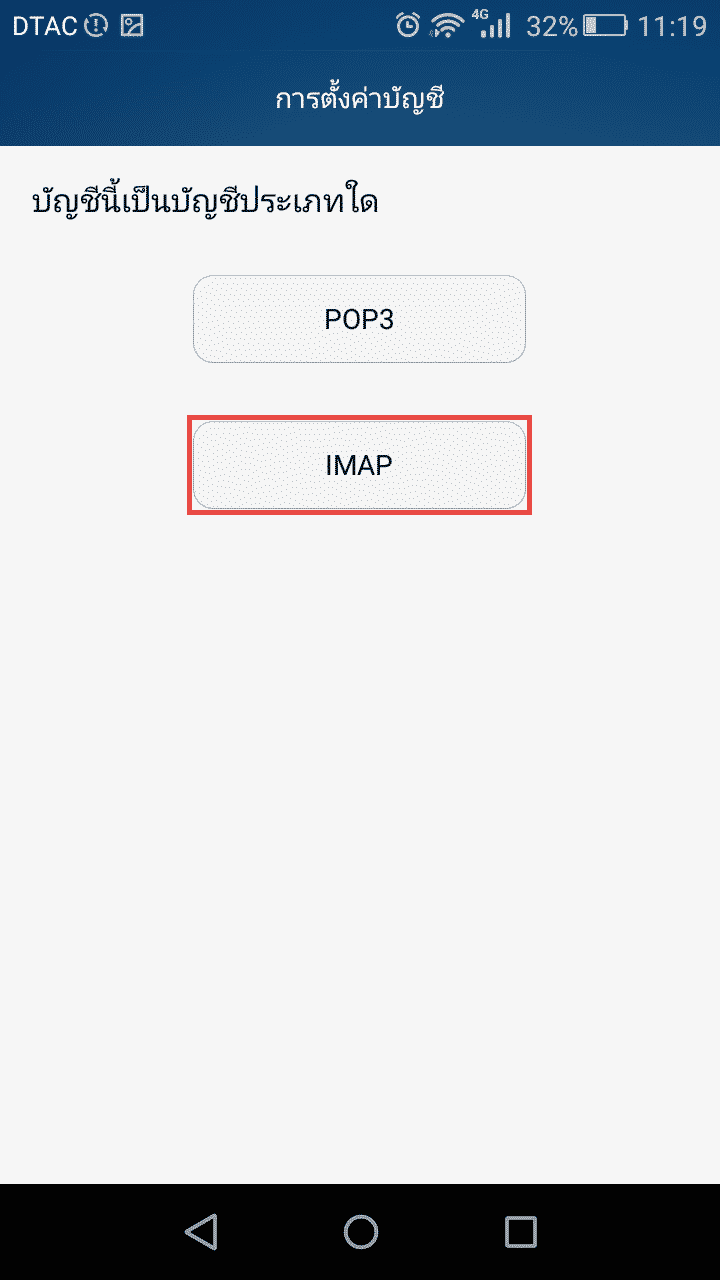Tap the home button in navigation bar
Image resolution: width=720 pixels, height=1280 pixels.
pyautogui.click(x=360, y=1231)
